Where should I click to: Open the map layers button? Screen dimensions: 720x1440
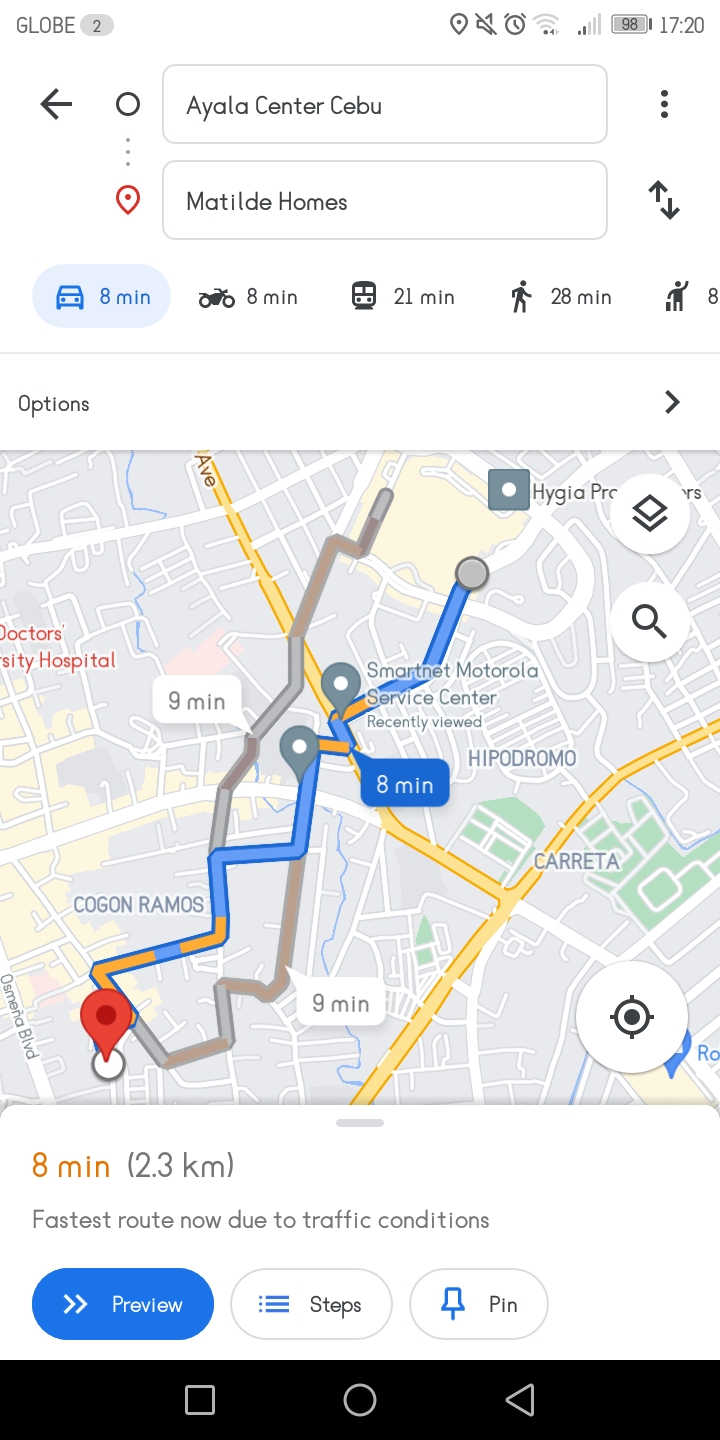650,514
